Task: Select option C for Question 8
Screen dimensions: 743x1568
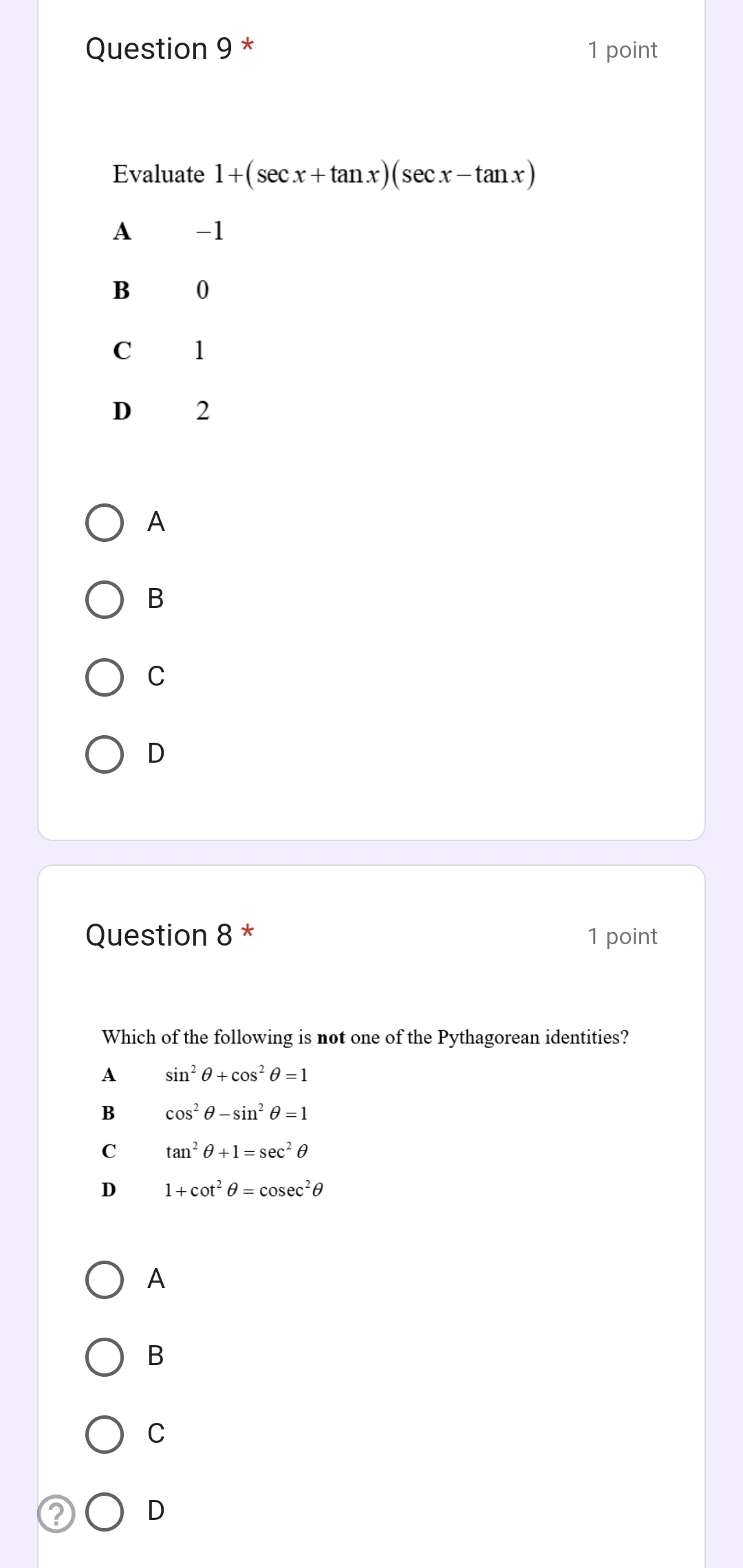Action: 105,1434
